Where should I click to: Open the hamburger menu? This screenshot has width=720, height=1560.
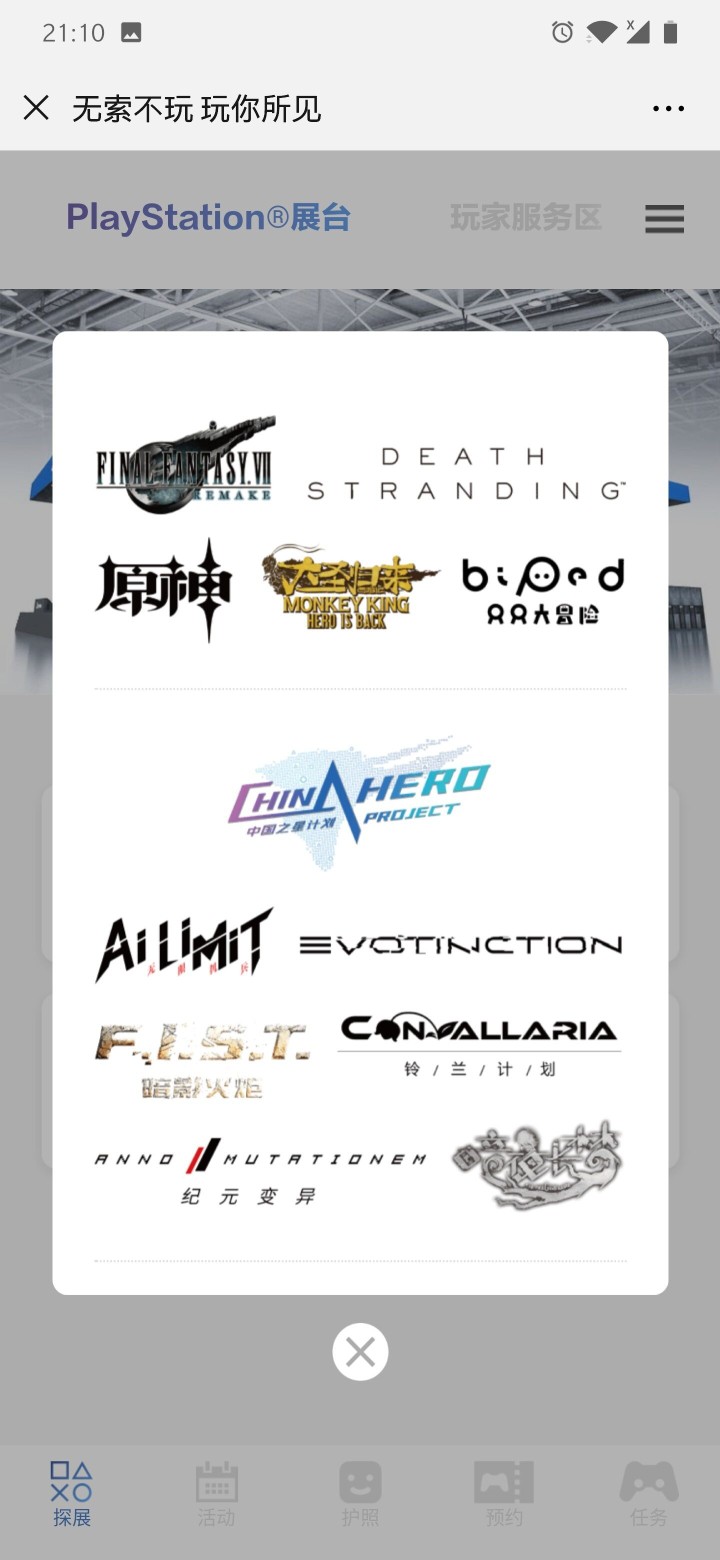click(664, 218)
